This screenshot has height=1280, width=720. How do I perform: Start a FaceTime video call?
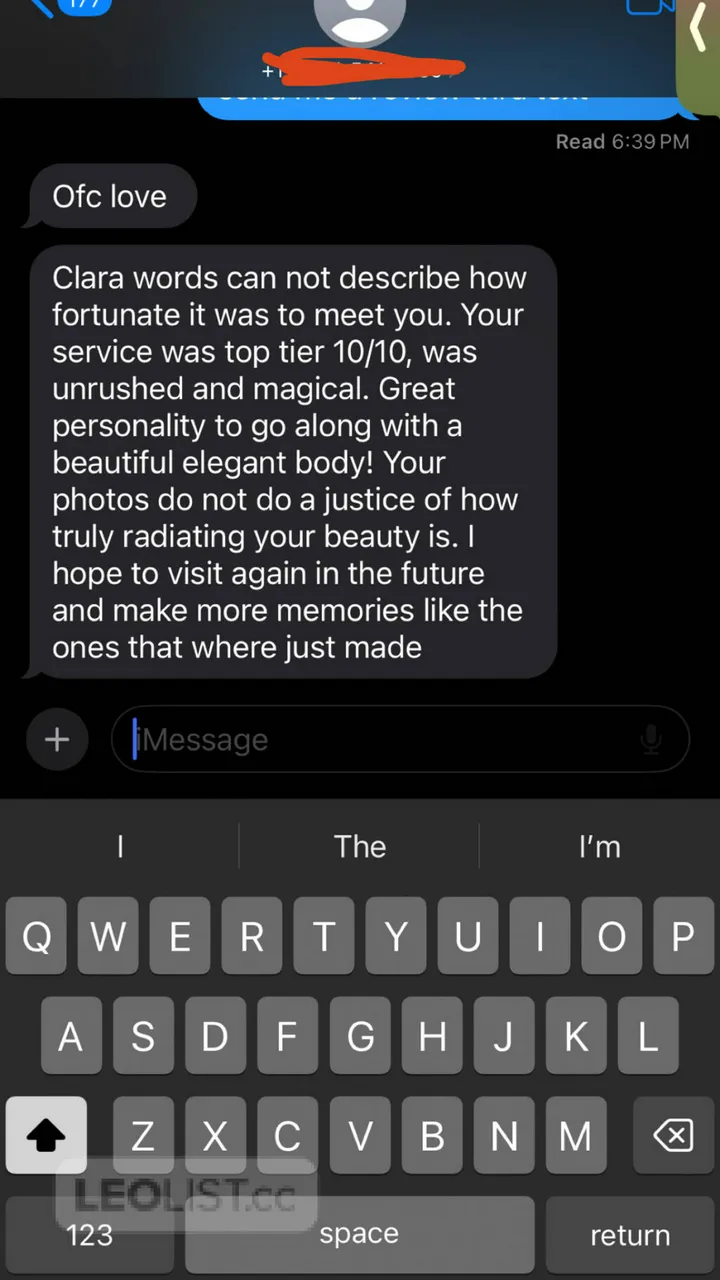click(645, 6)
